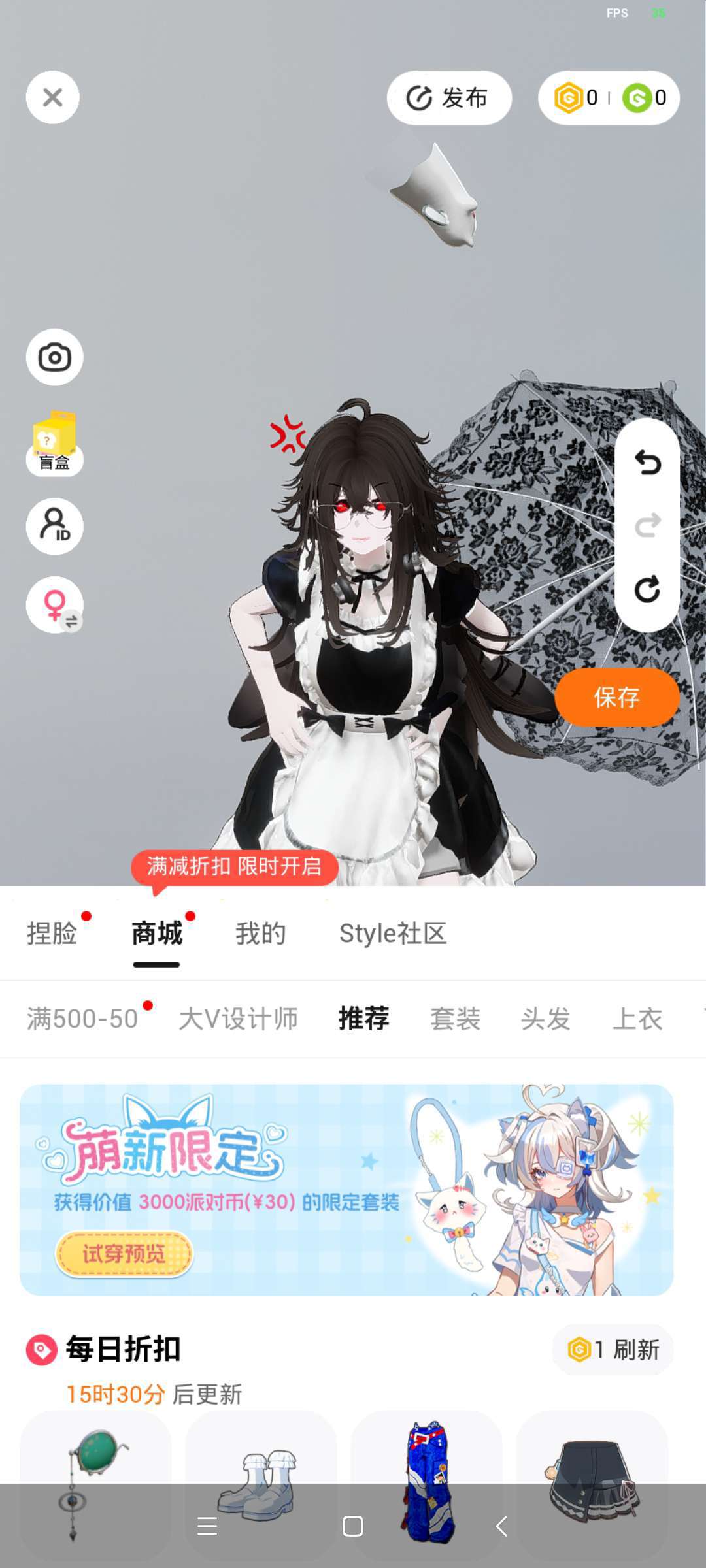Undo the last change

(647, 463)
